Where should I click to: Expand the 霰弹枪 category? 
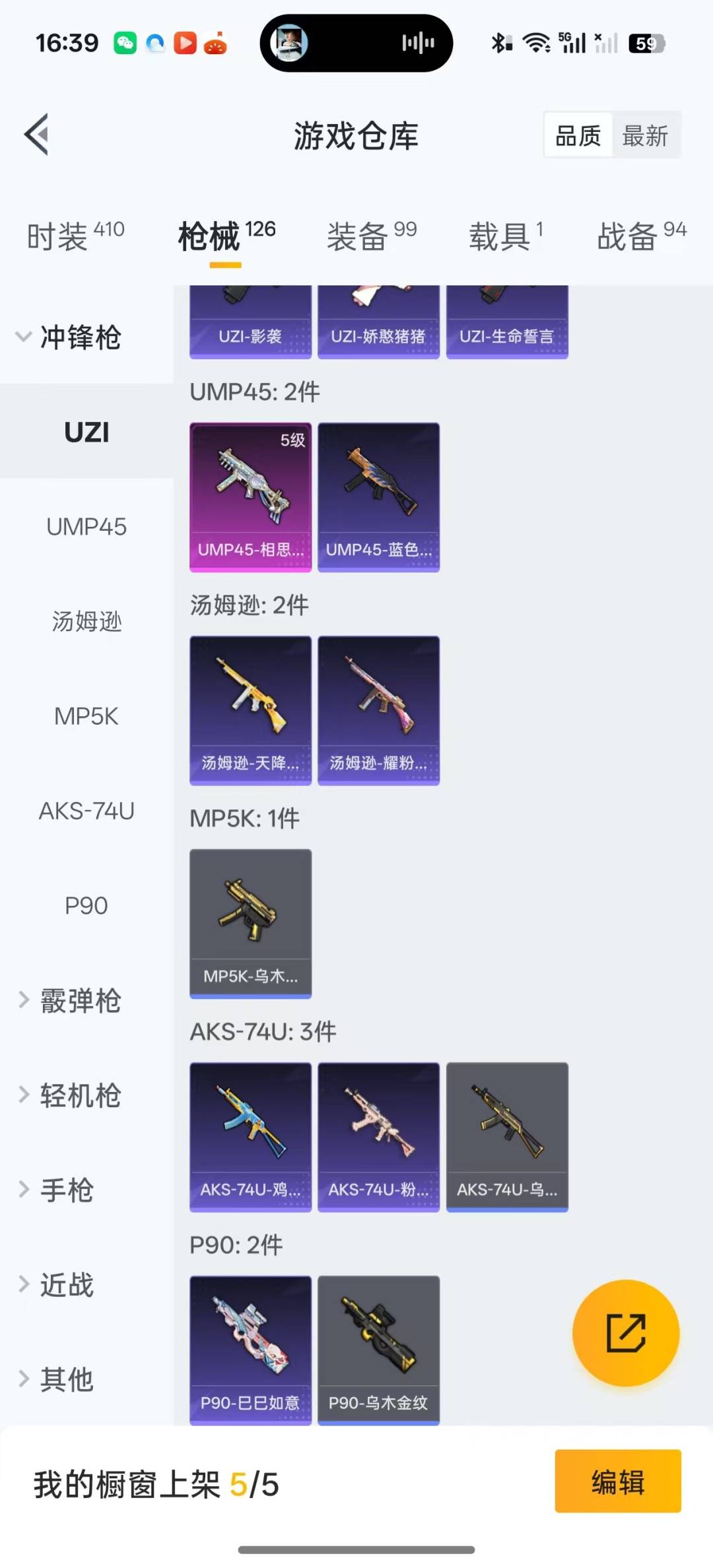(x=69, y=1000)
